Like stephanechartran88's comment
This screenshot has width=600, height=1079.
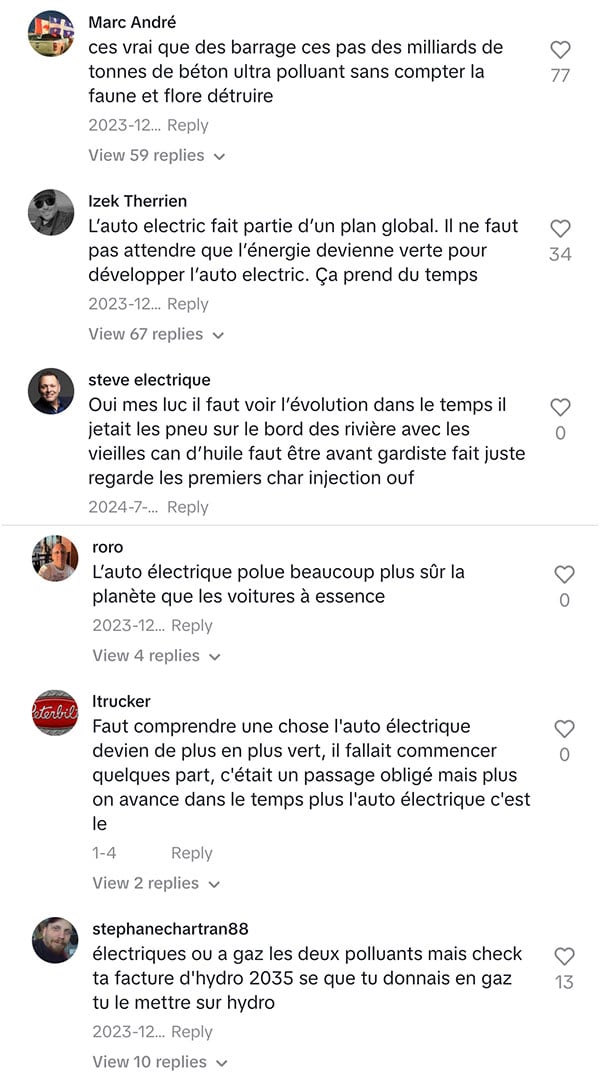[564, 956]
